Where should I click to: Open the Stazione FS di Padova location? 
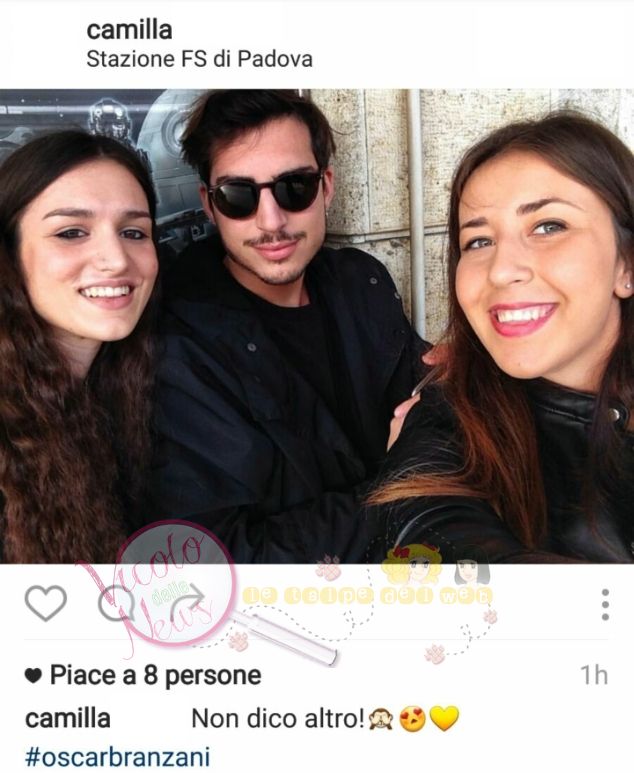coord(199,59)
